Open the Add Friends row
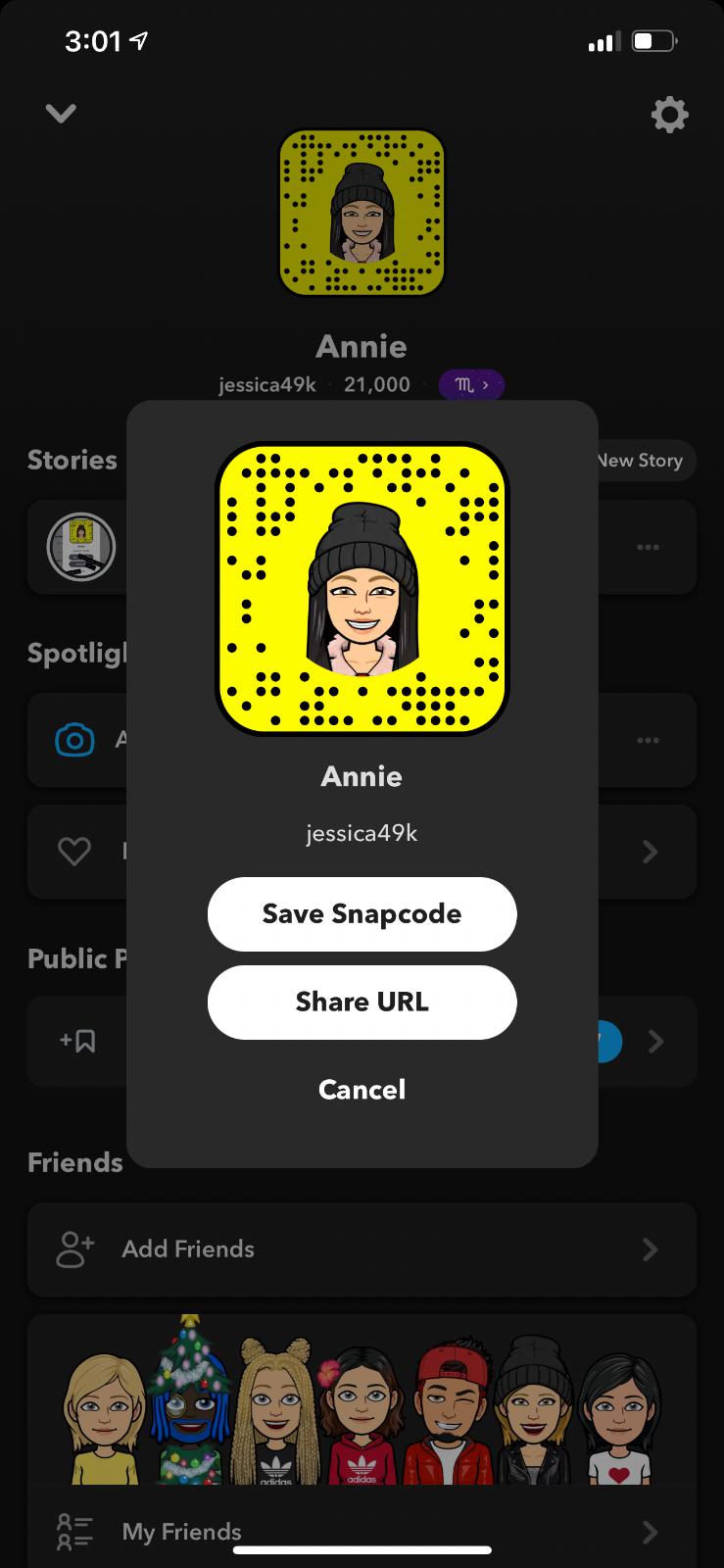The width and height of the screenshot is (724, 1568). [x=362, y=1249]
